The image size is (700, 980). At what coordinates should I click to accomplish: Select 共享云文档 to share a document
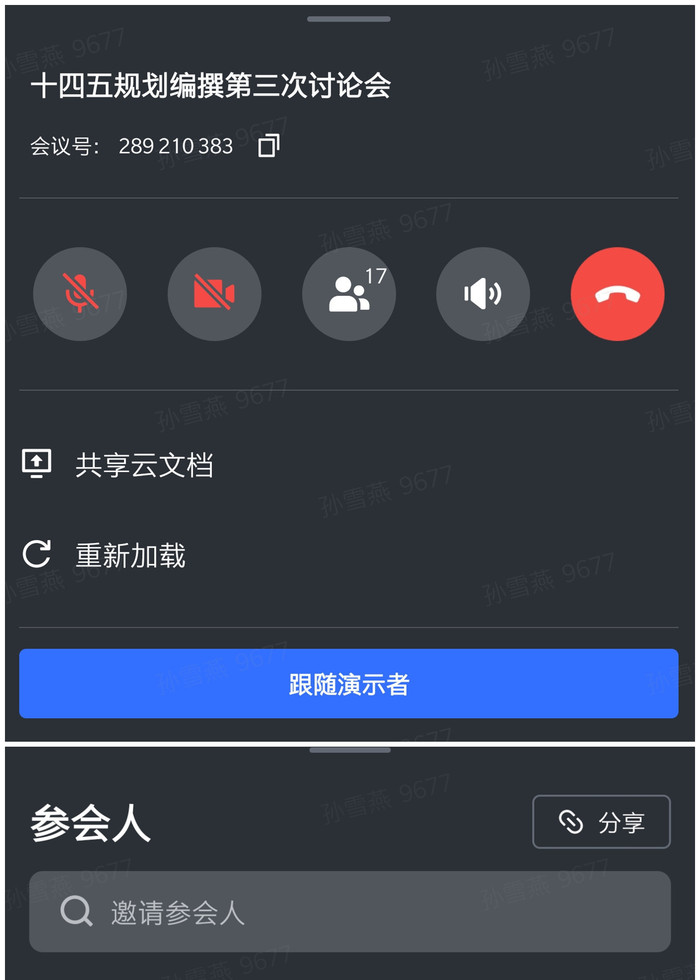click(x=144, y=465)
